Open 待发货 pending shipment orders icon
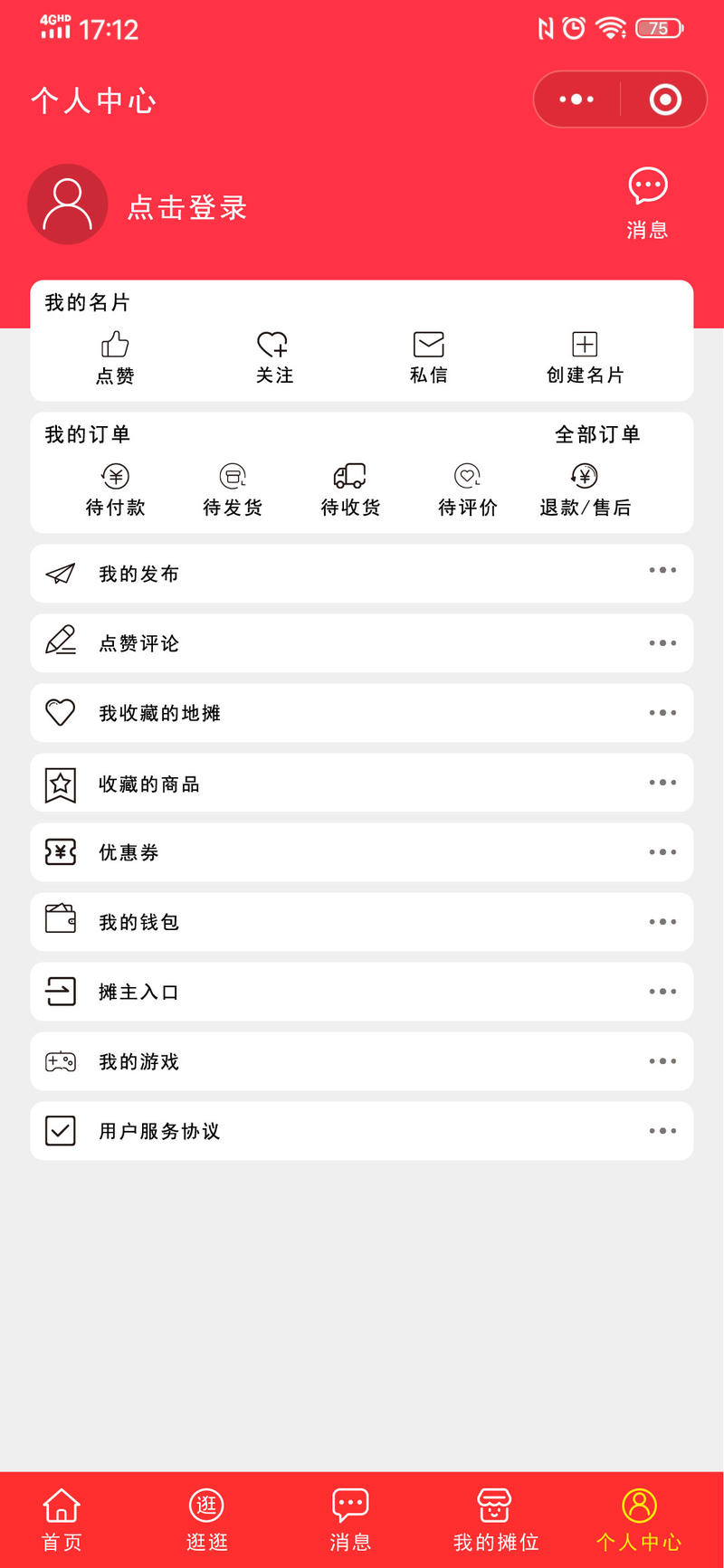The width and height of the screenshot is (724, 1568). [x=233, y=477]
